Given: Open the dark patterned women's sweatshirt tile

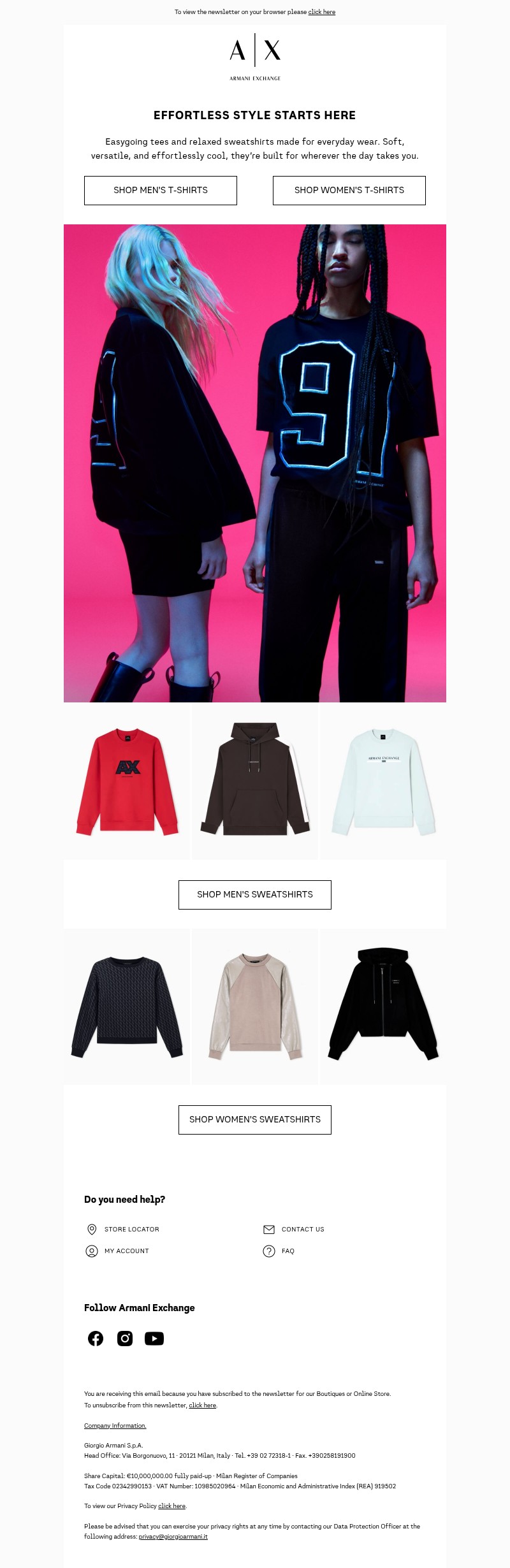Looking at the screenshot, I should click(x=127, y=1007).
